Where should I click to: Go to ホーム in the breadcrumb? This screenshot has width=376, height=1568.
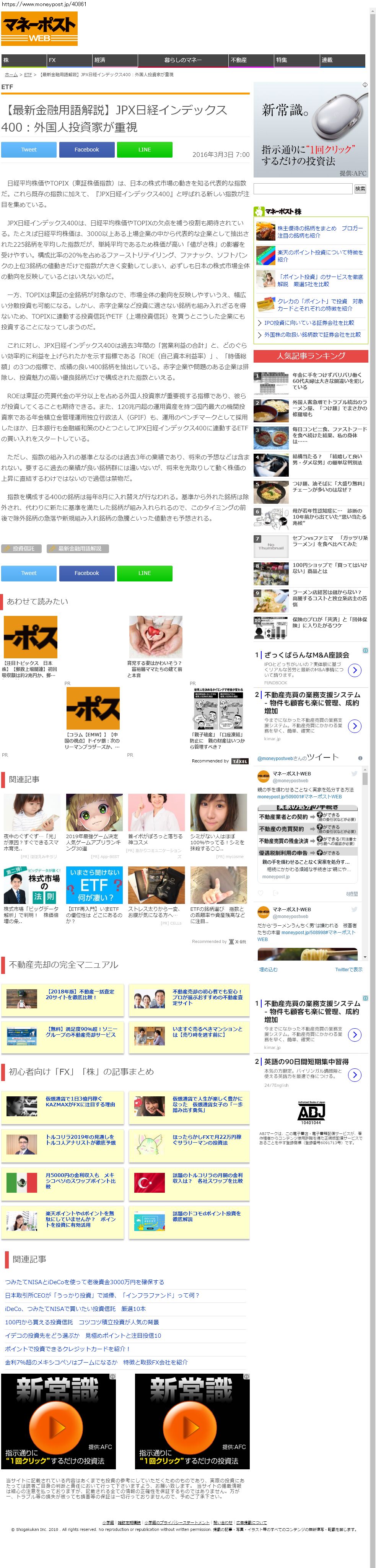click(x=11, y=74)
